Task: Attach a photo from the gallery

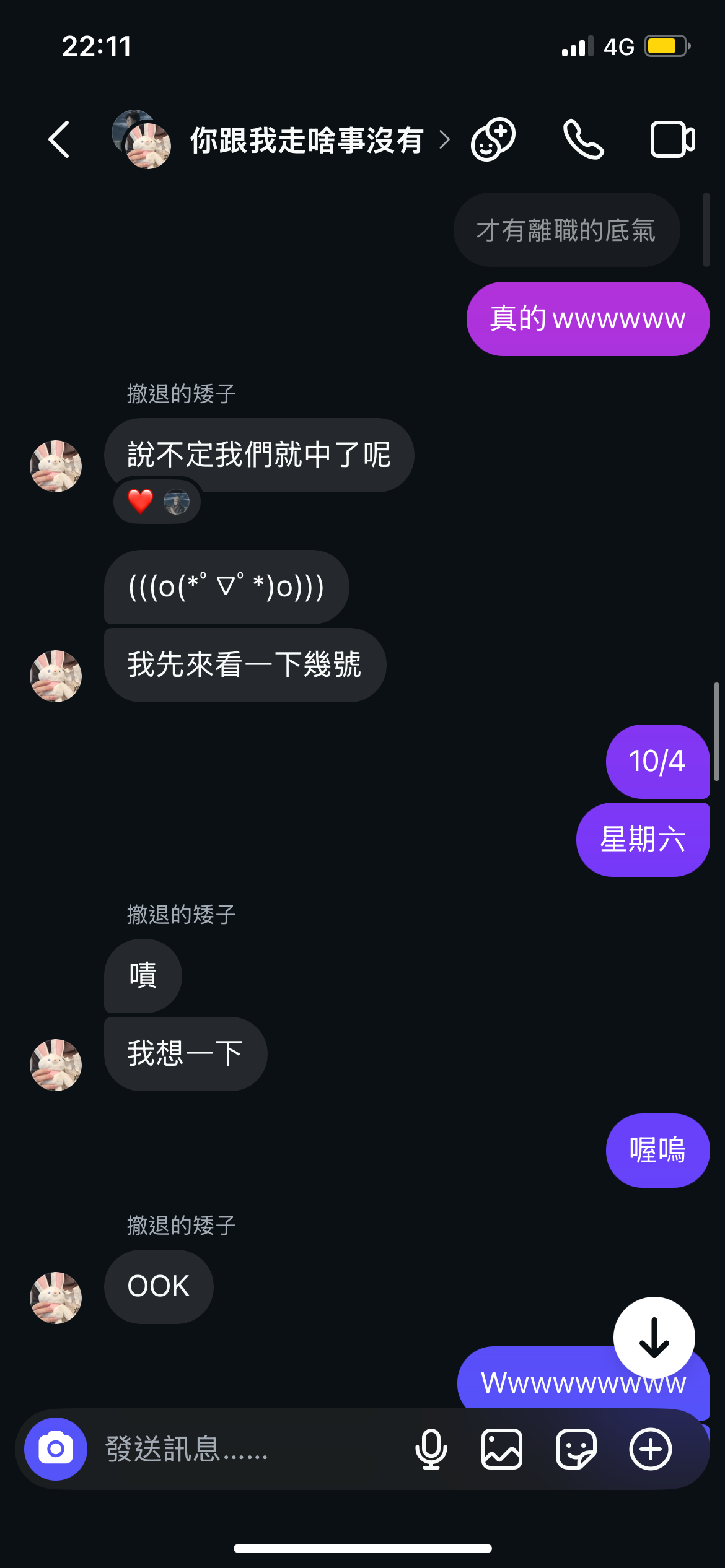Action: [502, 1449]
